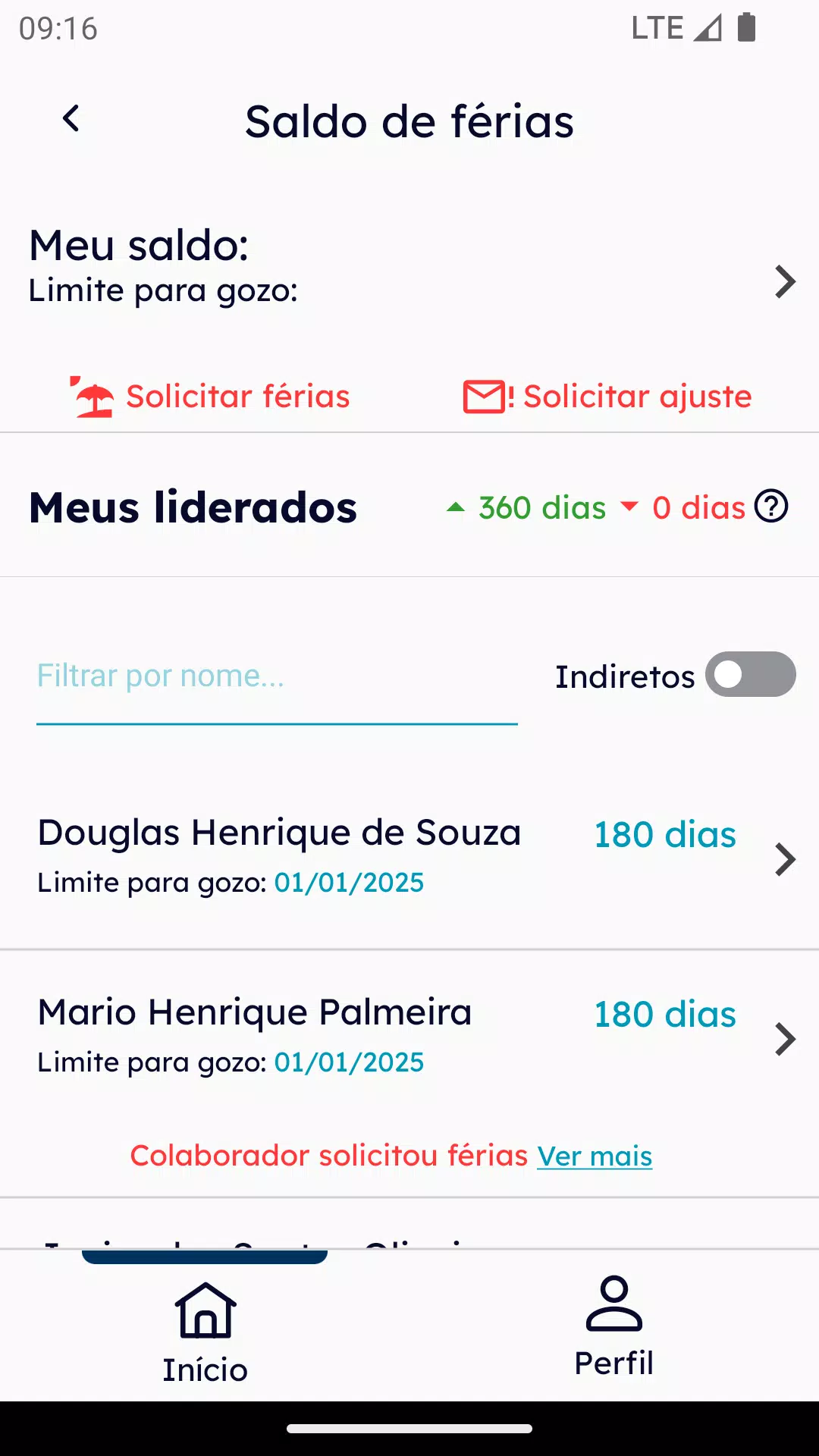This screenshot has width=819, height=1456.
Task: Open Douglas Henrique de Souza's balance
Action: (409, 858)
